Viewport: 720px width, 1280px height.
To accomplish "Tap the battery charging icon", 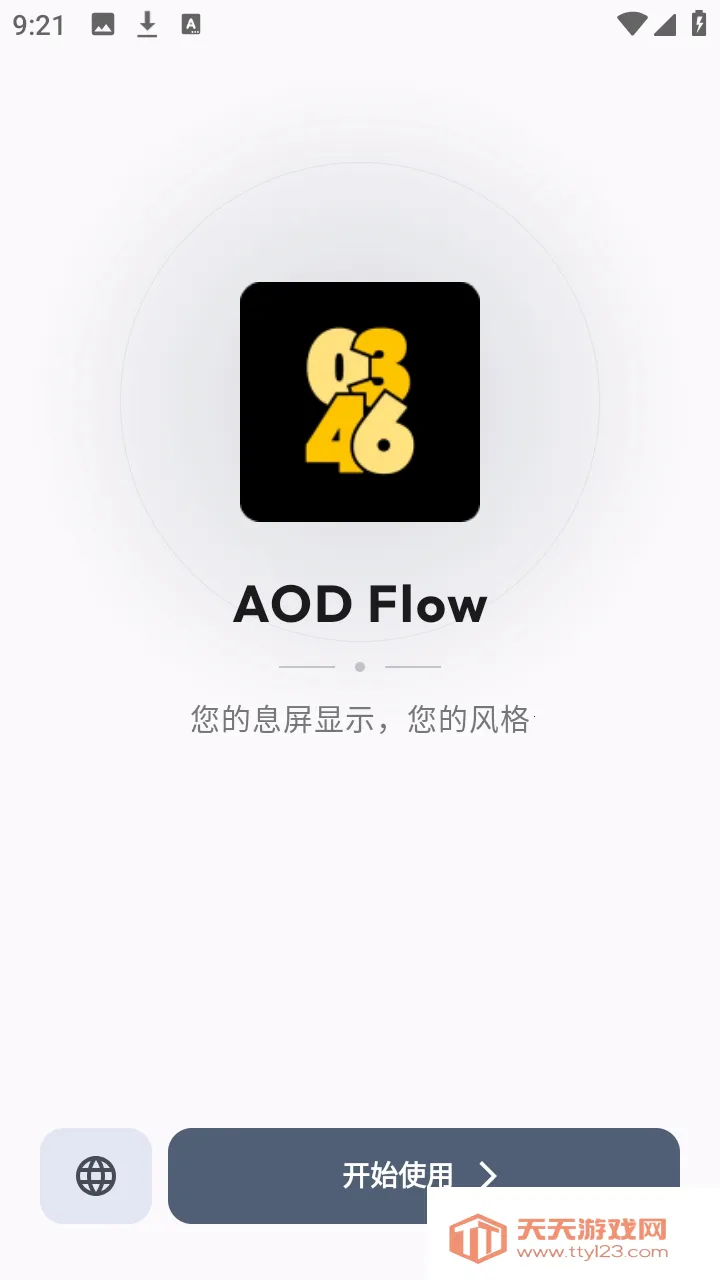I will [x=697, y=25].
